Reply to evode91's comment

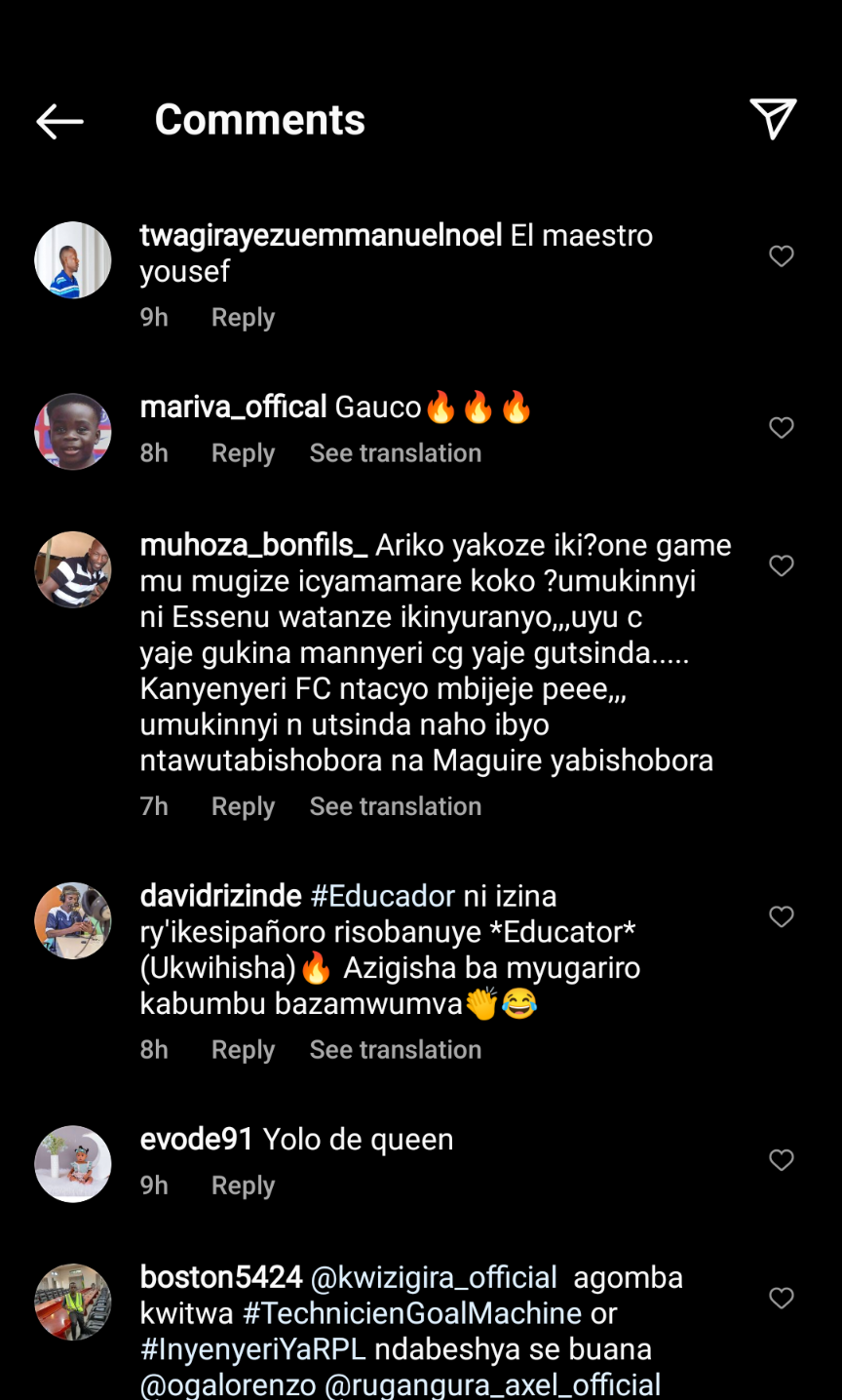click(243, 1186)
